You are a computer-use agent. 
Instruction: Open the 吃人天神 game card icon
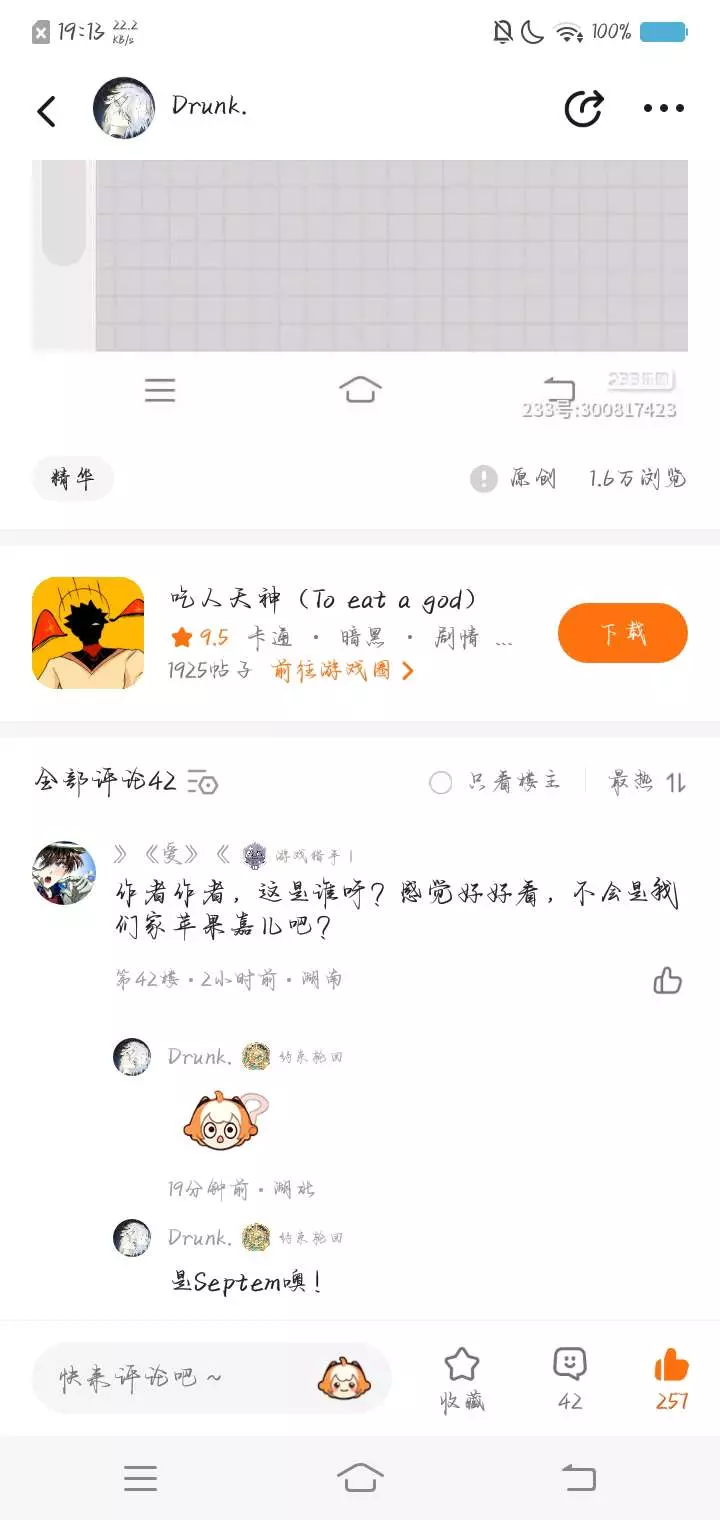click(88, 633)
